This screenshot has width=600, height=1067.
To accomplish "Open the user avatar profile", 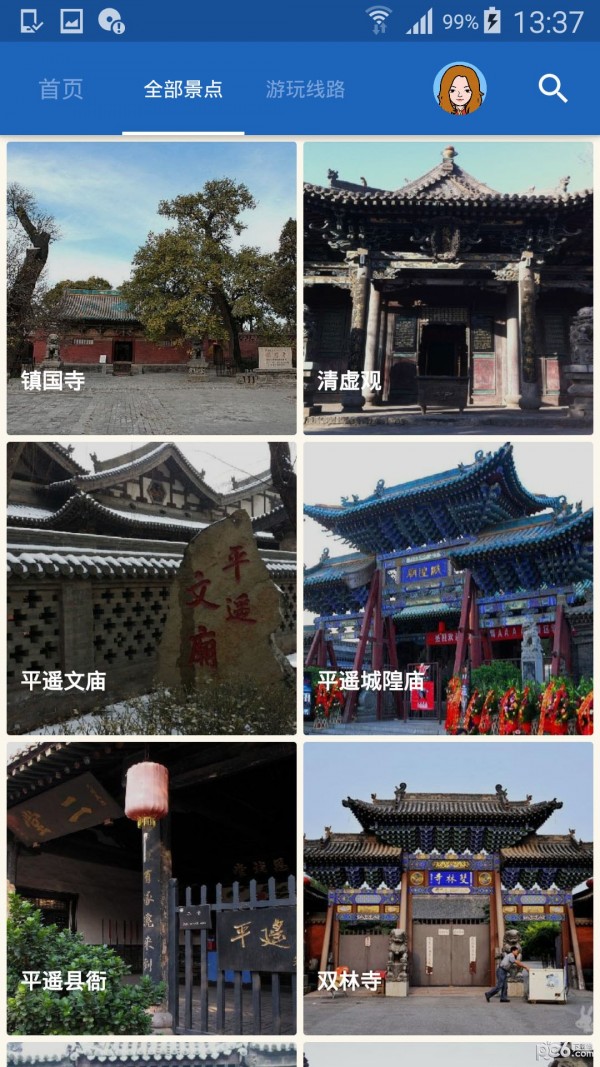I will (460, 88).
